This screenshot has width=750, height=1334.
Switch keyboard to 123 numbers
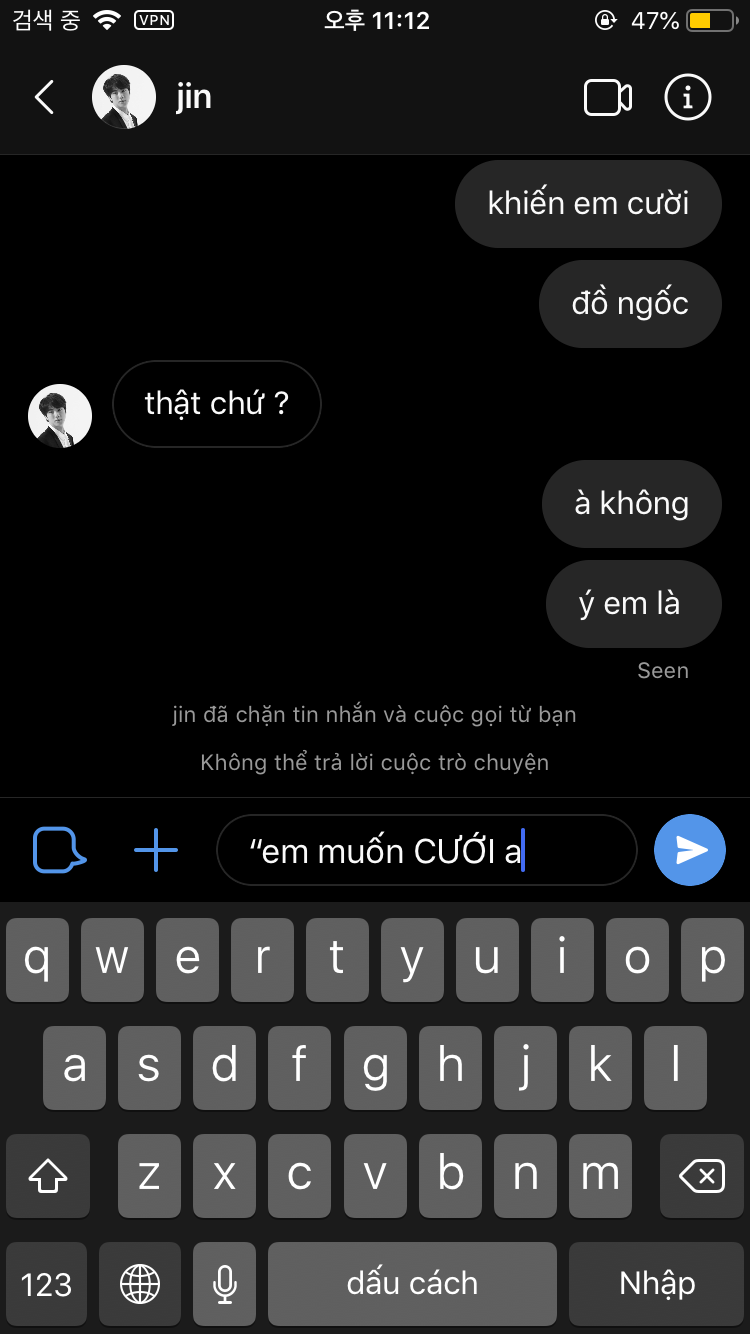(x=46, y=1284)
